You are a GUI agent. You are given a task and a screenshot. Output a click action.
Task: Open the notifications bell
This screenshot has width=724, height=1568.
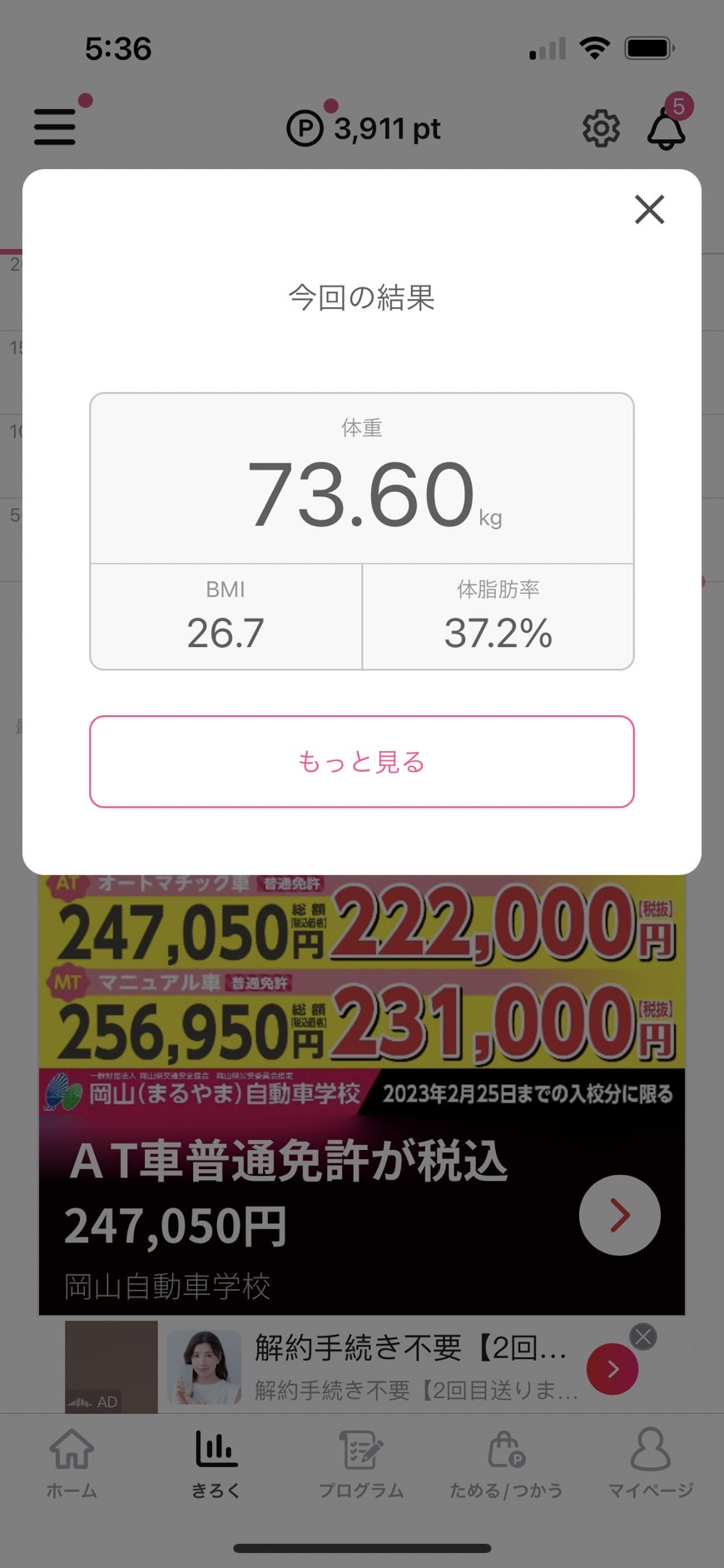click(x=667, y=128)
